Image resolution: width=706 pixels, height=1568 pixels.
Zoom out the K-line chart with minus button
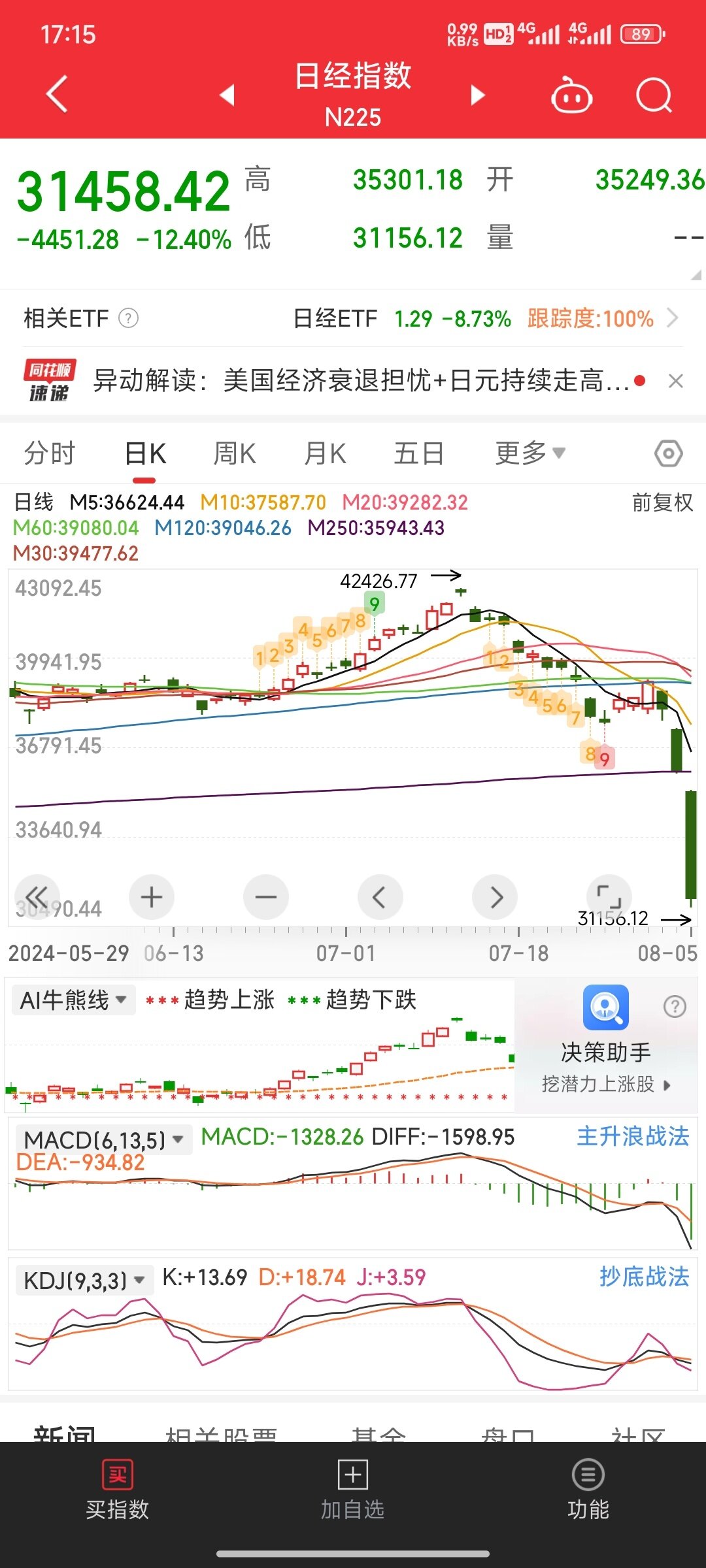pos(266,897)
